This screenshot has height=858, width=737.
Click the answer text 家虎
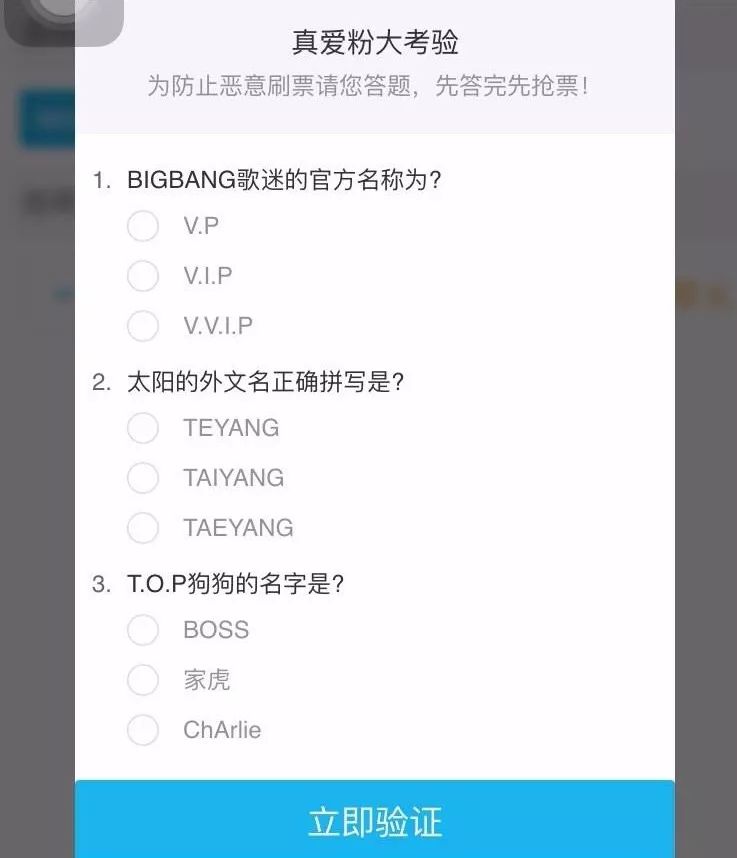pyautogui.click(x=206, y=680)
